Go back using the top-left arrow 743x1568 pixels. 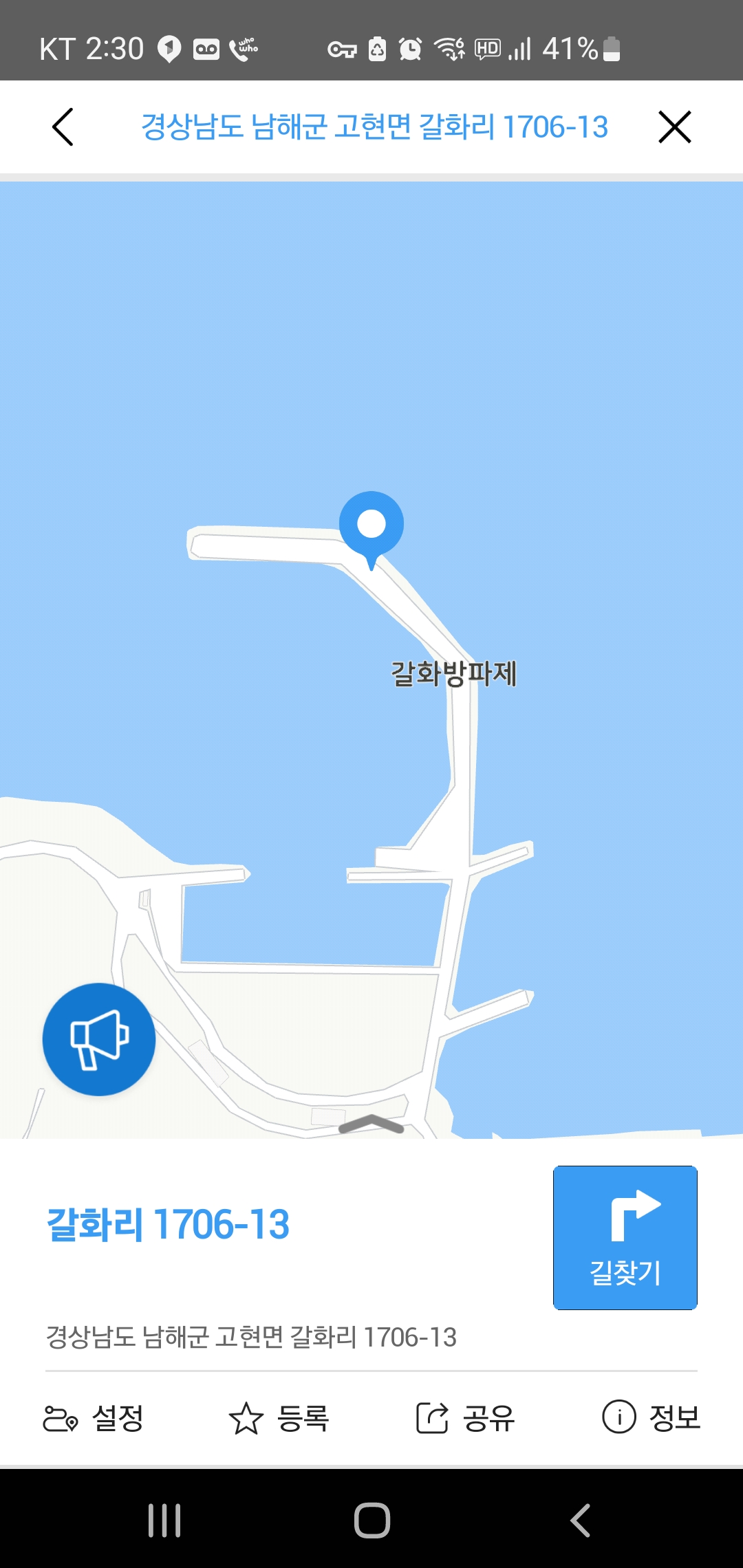point(63,127)
